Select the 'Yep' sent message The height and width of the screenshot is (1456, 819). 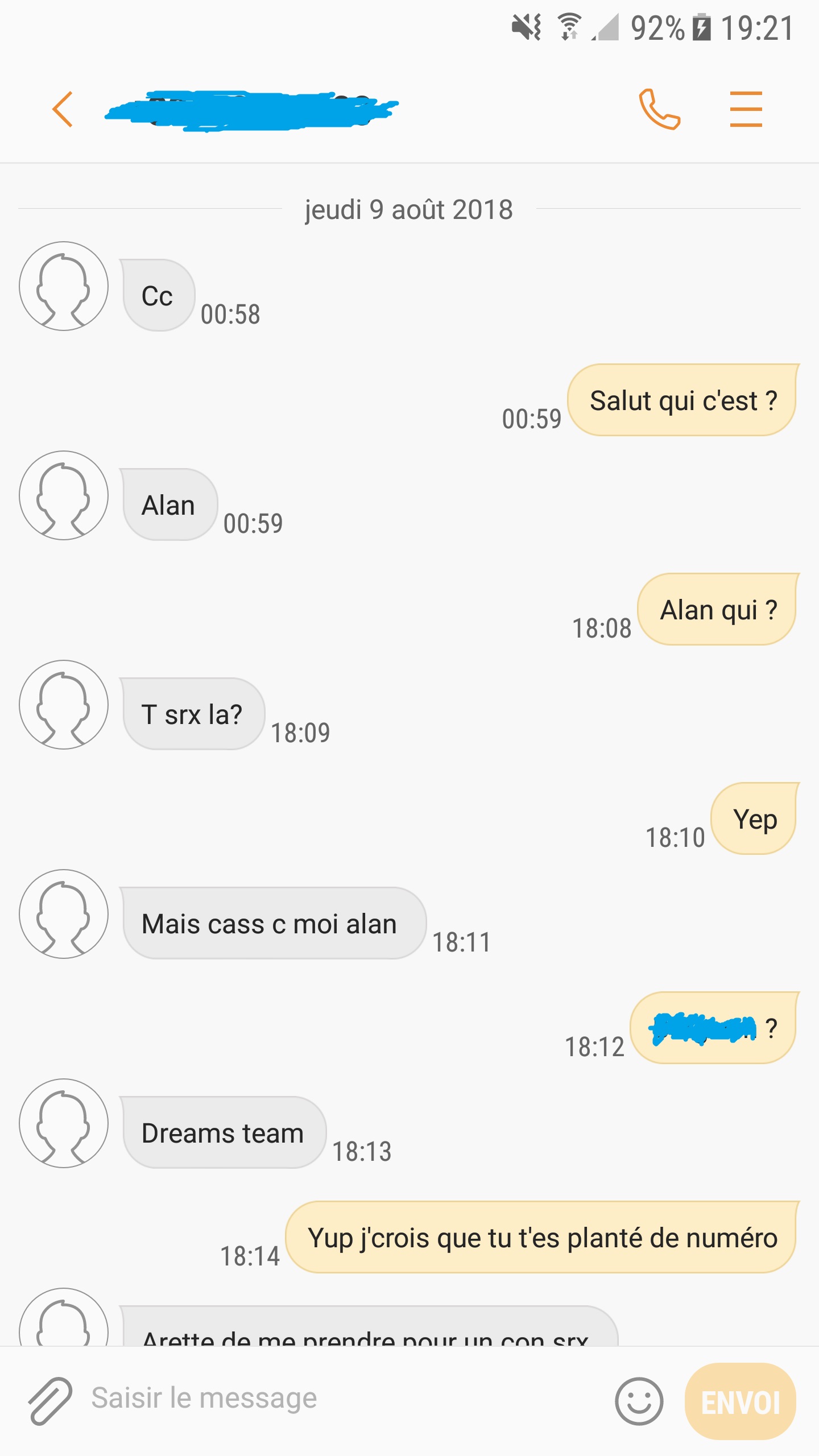[x=754, y=819]
